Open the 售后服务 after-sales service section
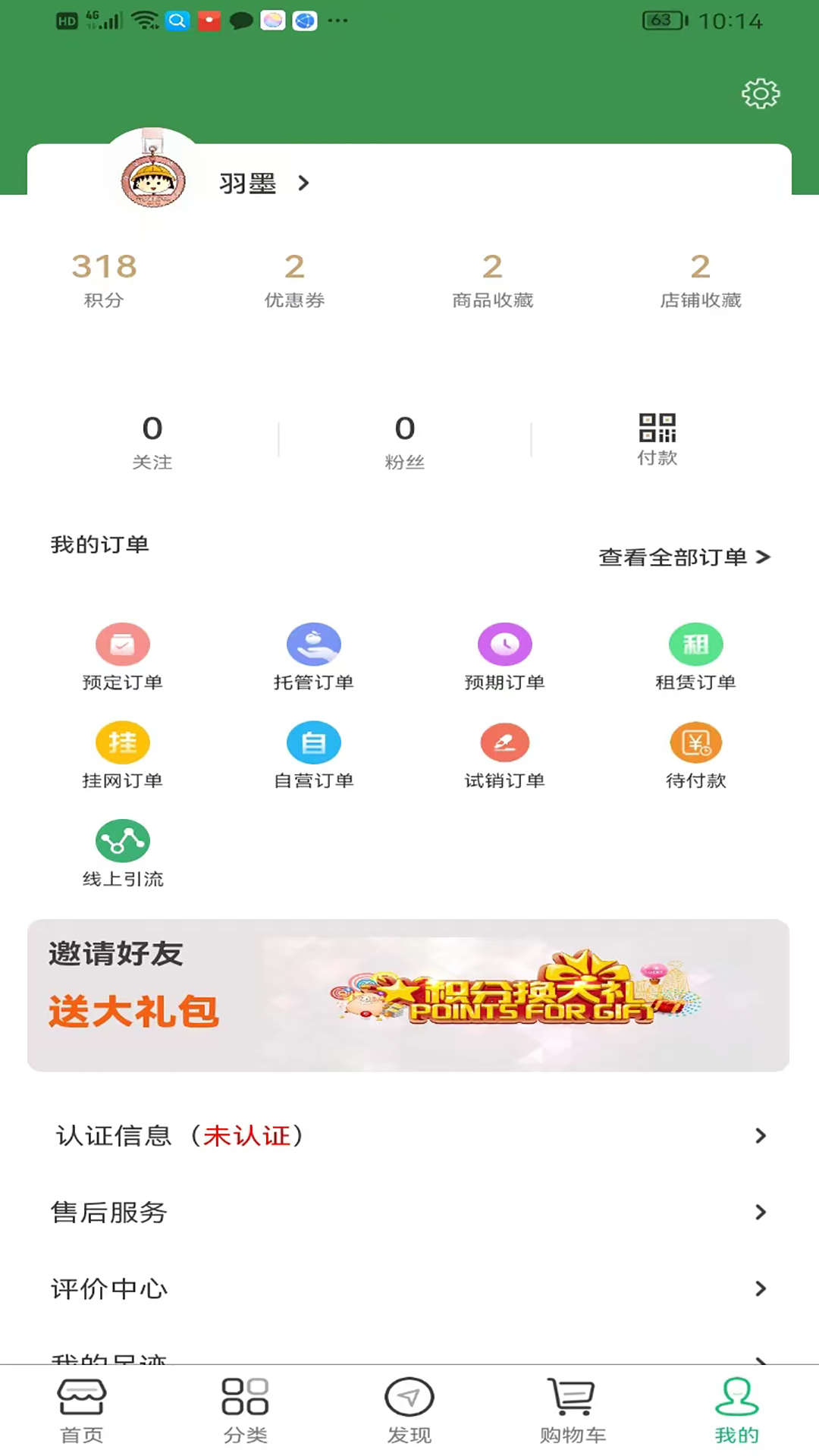819x1456 pixels. coord(409,1213)
